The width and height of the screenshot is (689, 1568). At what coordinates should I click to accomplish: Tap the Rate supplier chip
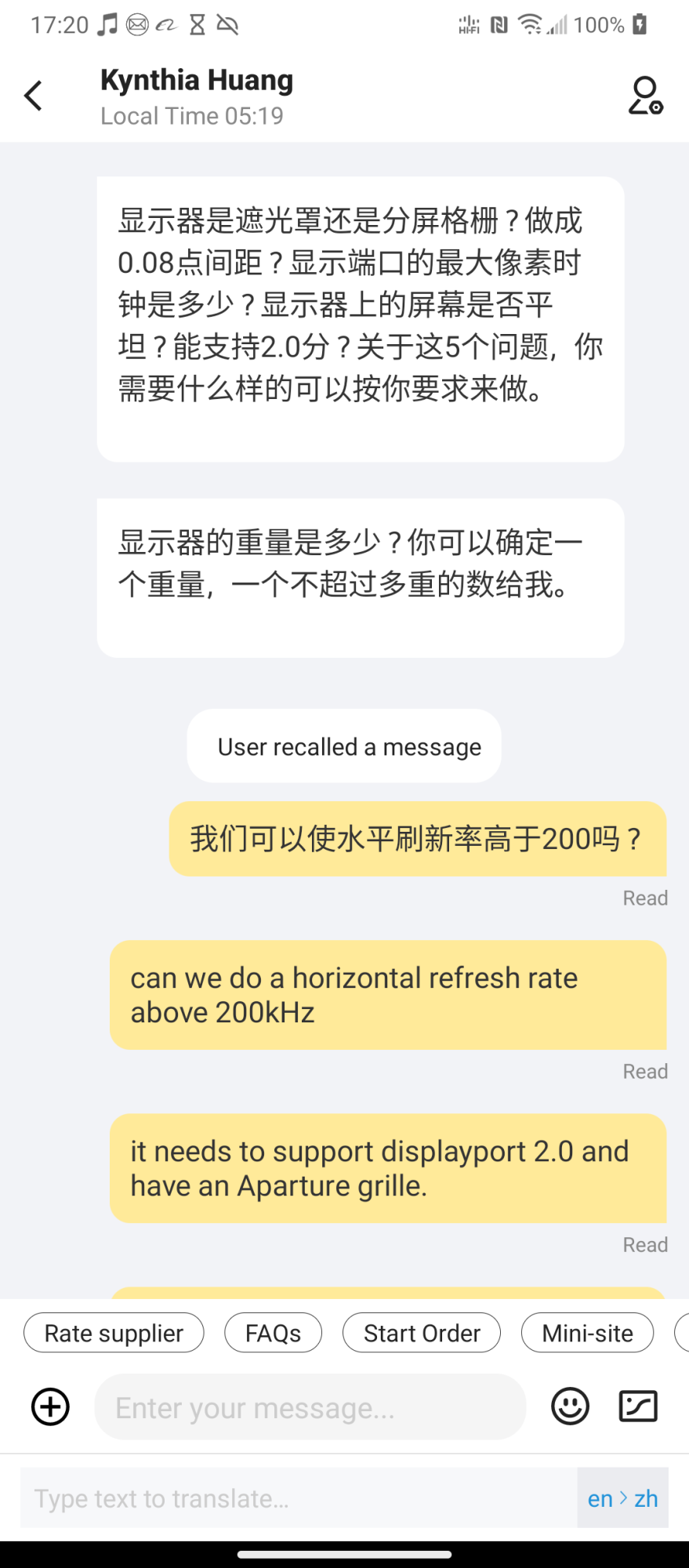tap(114, 1333)
